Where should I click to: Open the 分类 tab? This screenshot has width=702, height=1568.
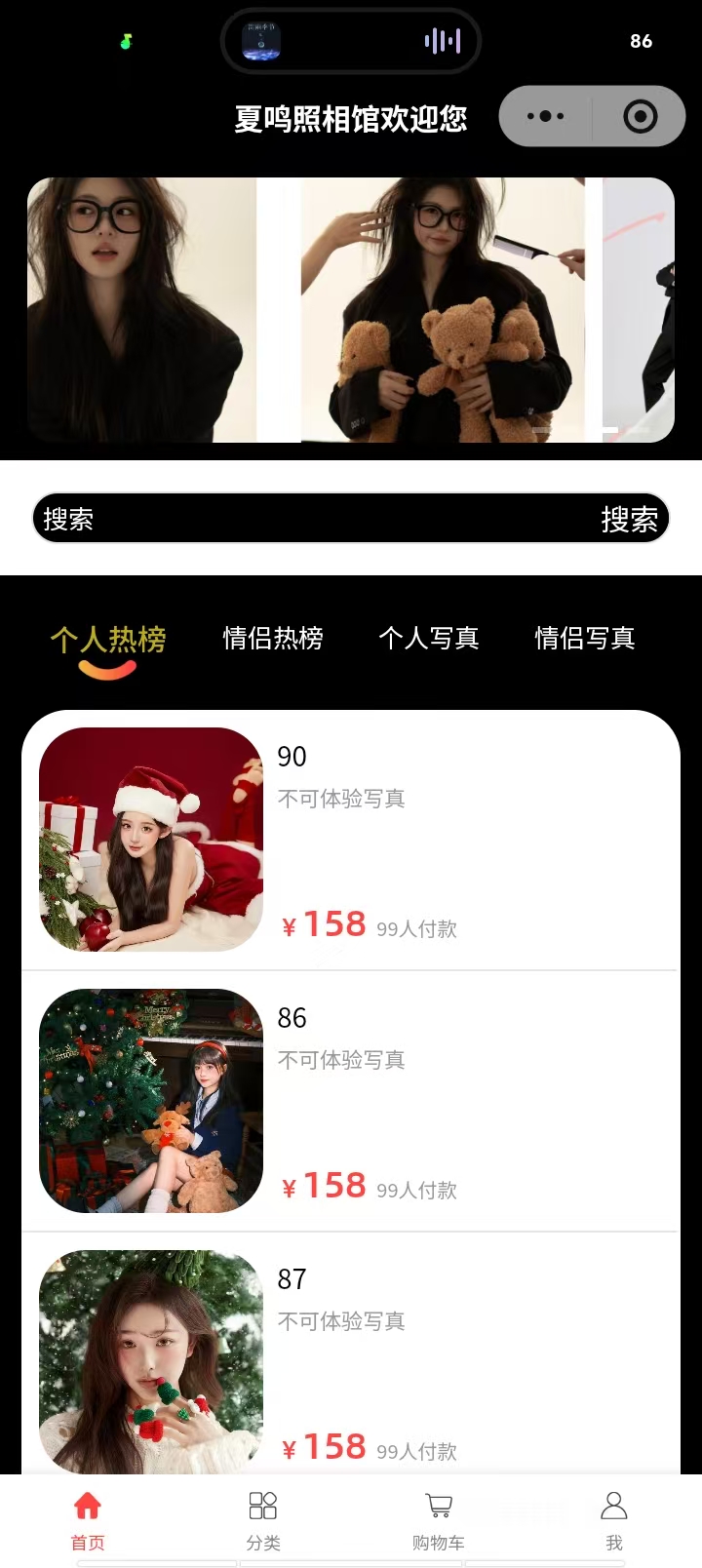point(263,1519)
